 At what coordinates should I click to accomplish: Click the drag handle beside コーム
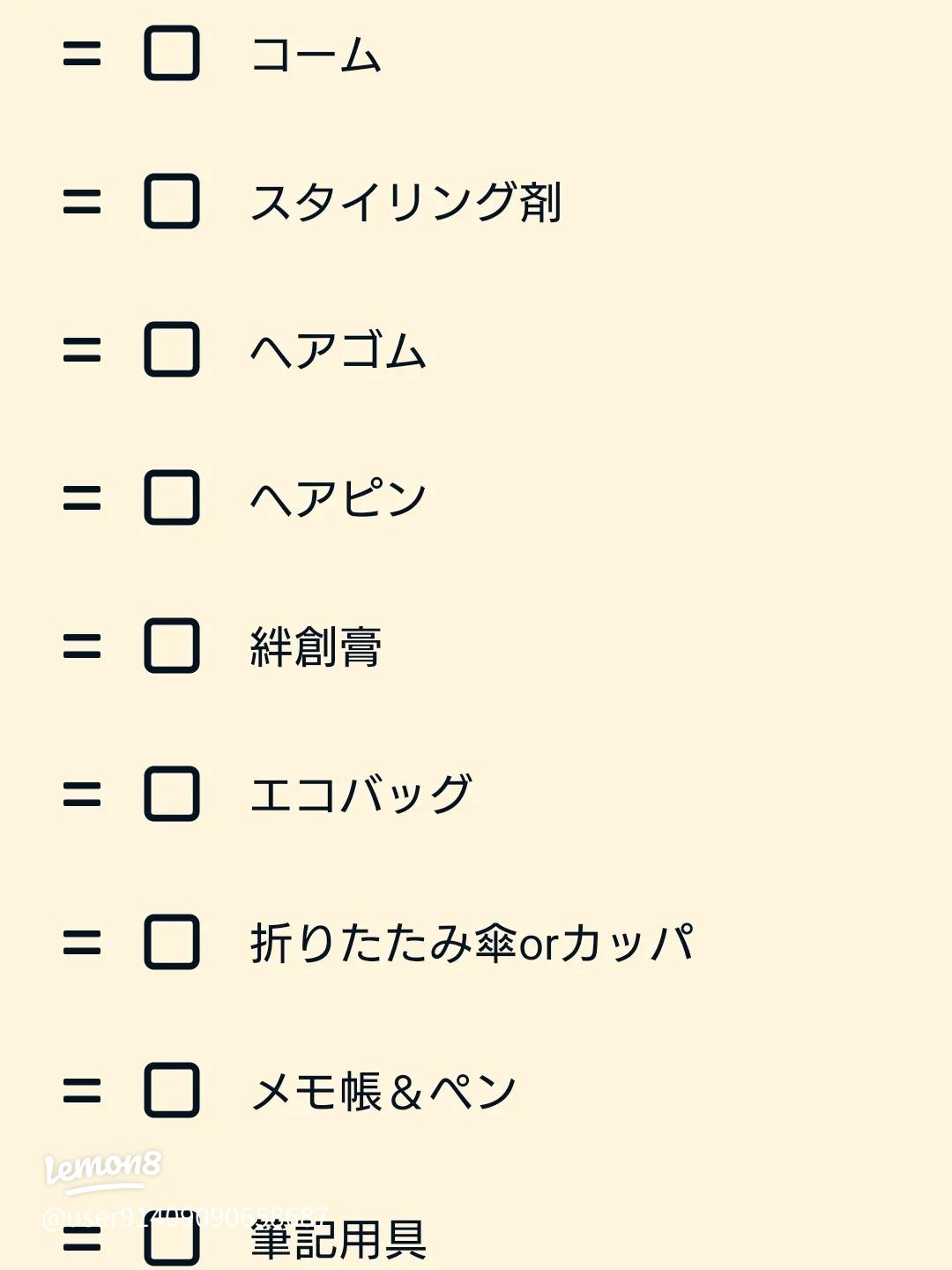81,55
